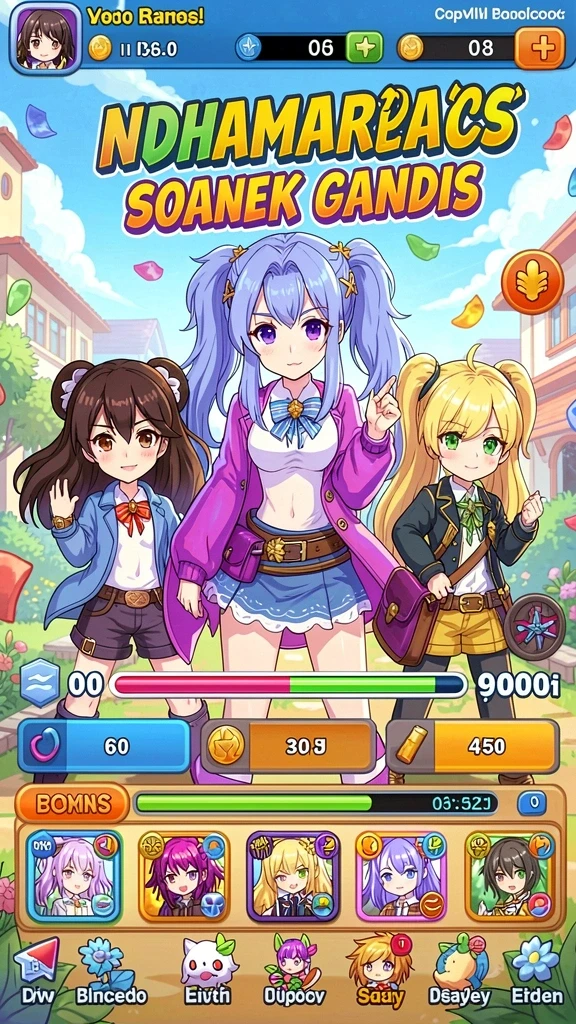
Task: Select the magenta-haired character card
Action: 183,876
